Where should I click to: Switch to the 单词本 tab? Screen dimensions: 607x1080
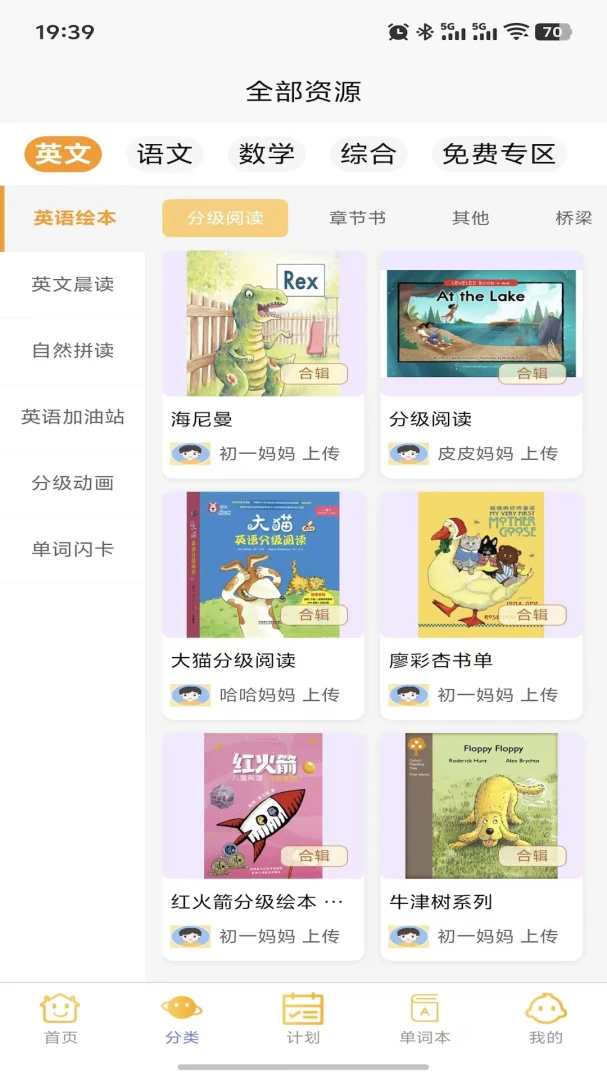click(x=424, y=1019)
